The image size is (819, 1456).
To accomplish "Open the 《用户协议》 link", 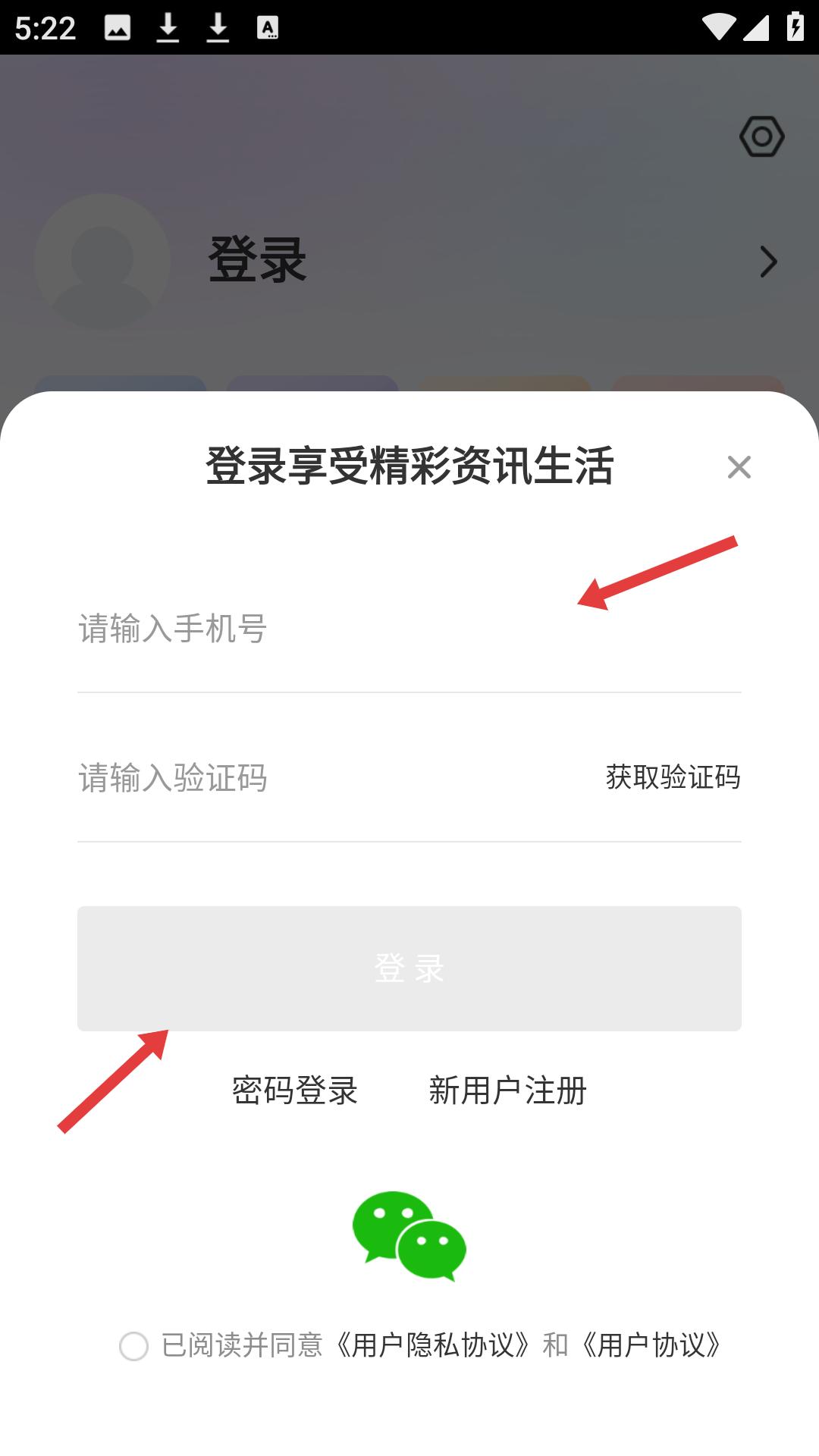I will click(x=651, y=1346).
